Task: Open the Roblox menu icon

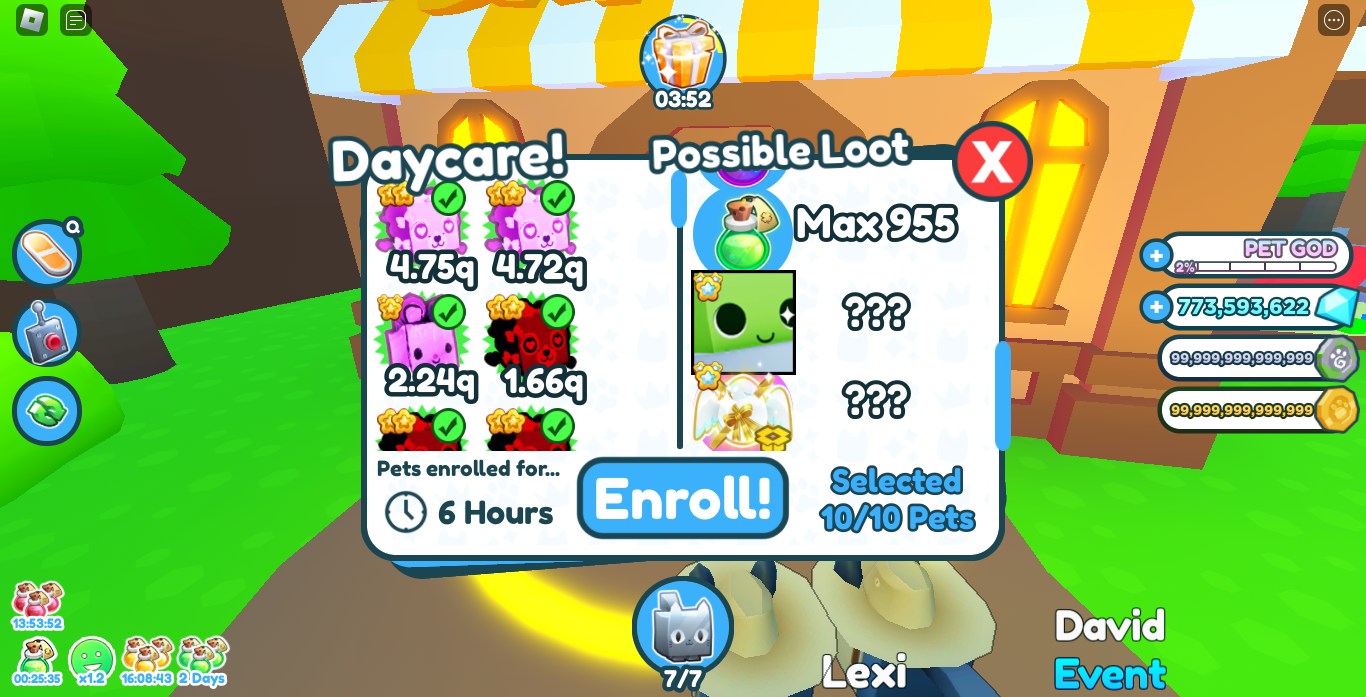Action: click(x=32, y=20)
